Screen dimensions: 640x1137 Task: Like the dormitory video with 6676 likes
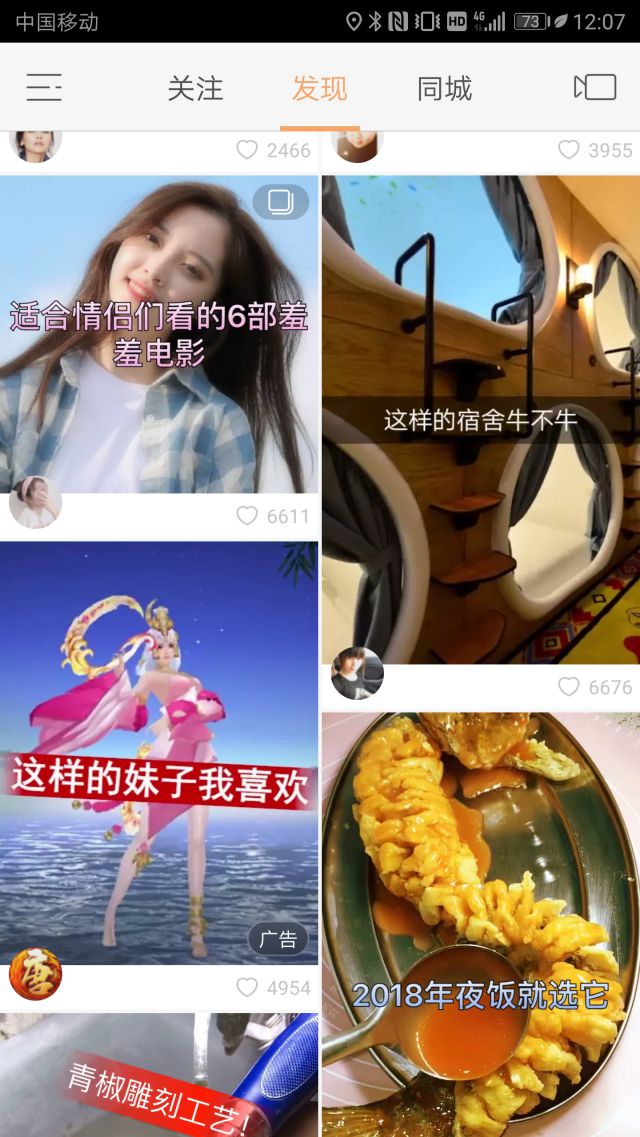[x=569, y=687]
